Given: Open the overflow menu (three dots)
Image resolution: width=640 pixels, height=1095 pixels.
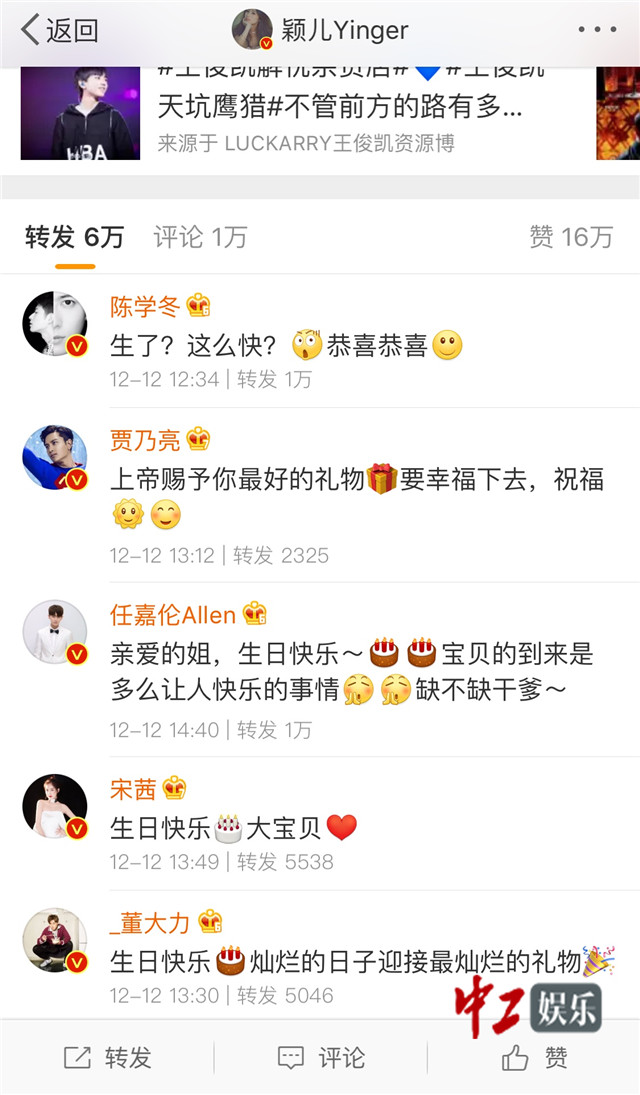Looking at the screenshot, I should coord(597,30).
